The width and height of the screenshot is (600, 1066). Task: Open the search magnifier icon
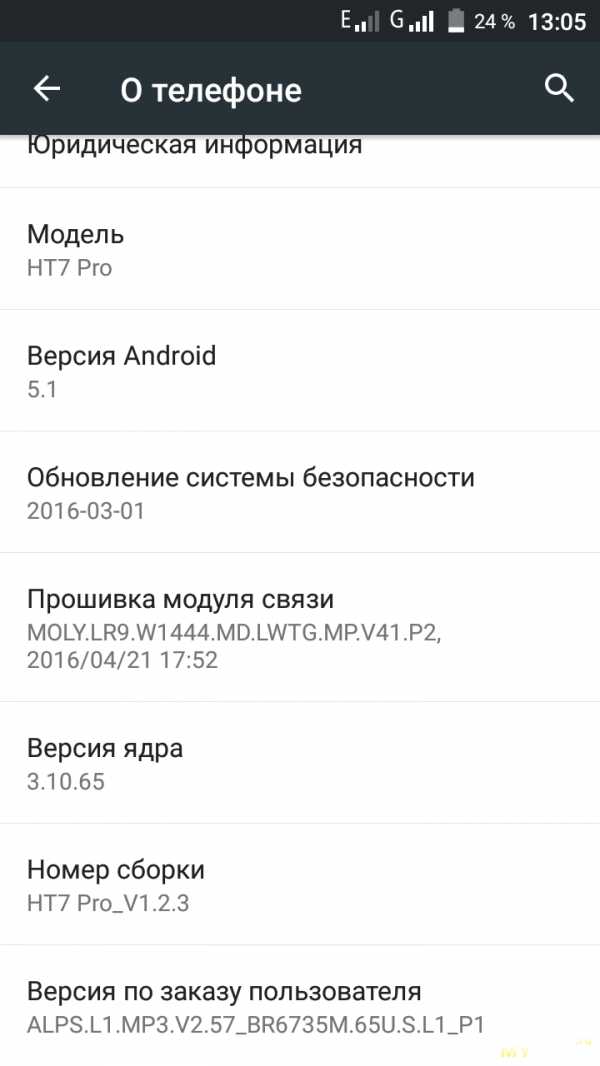[x=559, y=88]
